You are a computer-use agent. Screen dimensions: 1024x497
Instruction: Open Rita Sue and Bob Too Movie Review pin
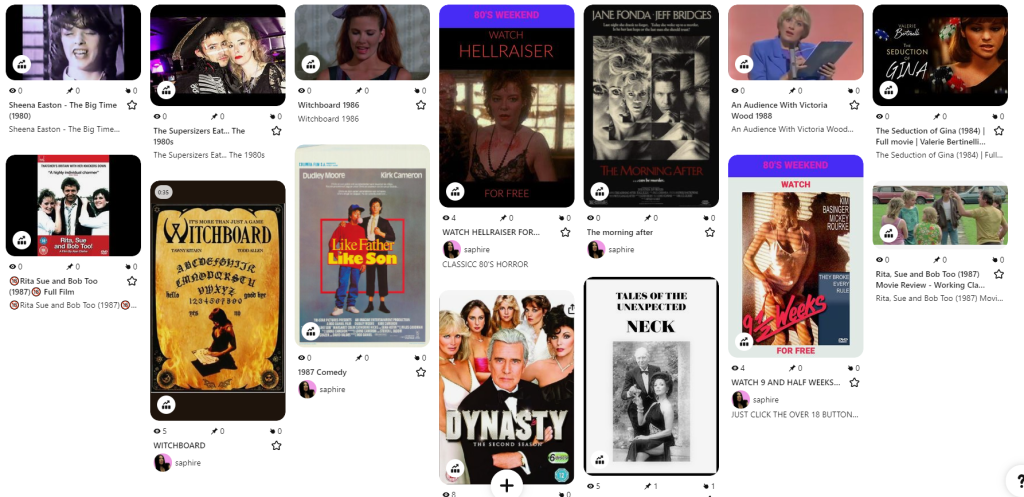pos(940,215)
